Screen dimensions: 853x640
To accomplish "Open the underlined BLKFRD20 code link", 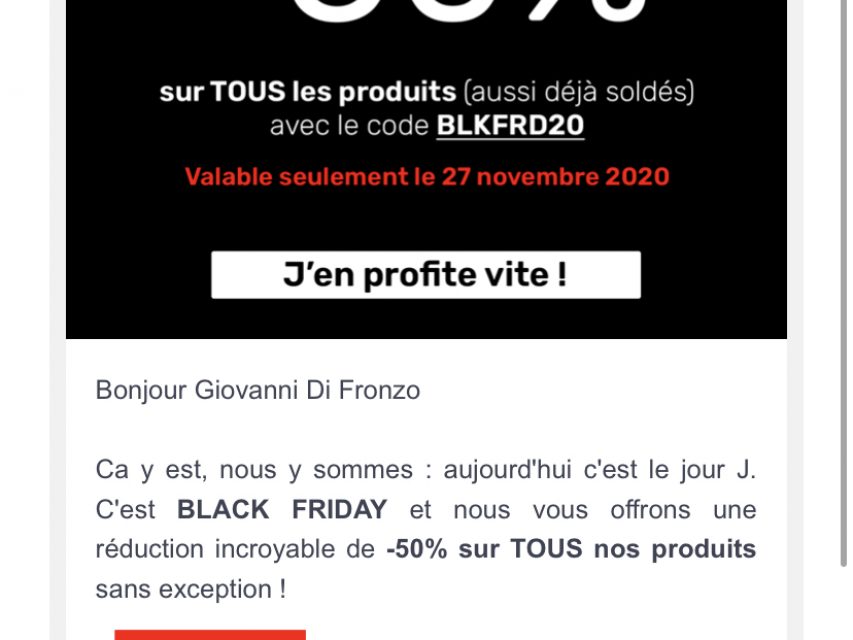I will pyautogui.click(x=510, y=127).
